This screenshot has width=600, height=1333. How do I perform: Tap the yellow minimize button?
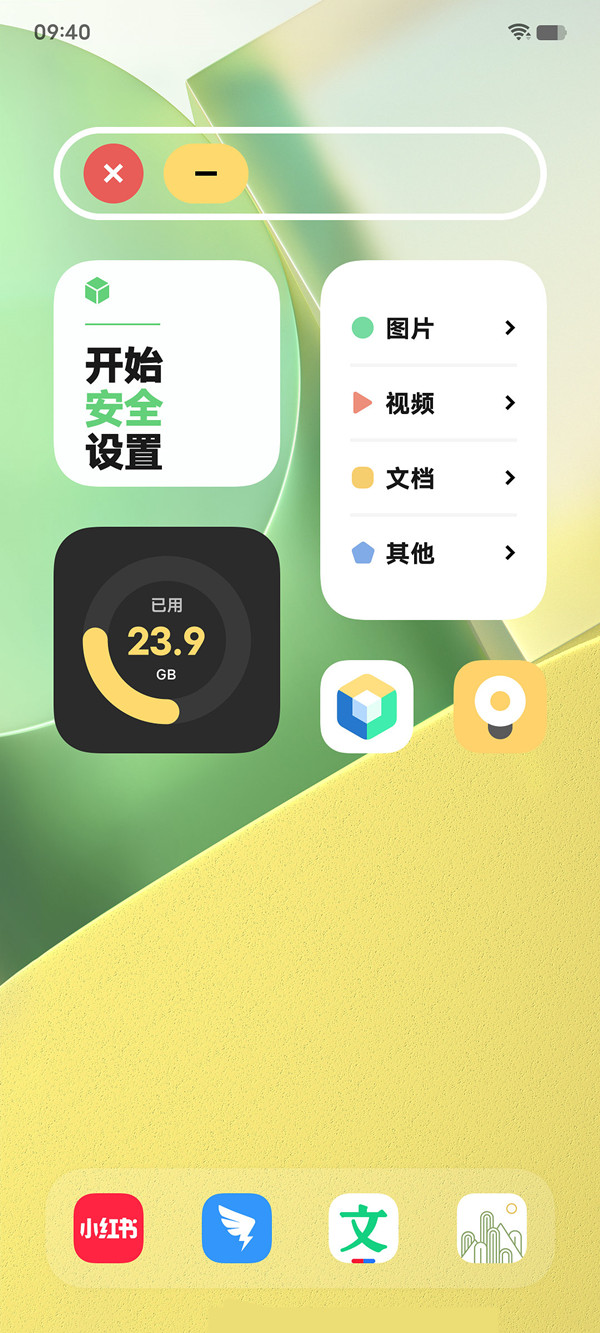click(206, 174)
